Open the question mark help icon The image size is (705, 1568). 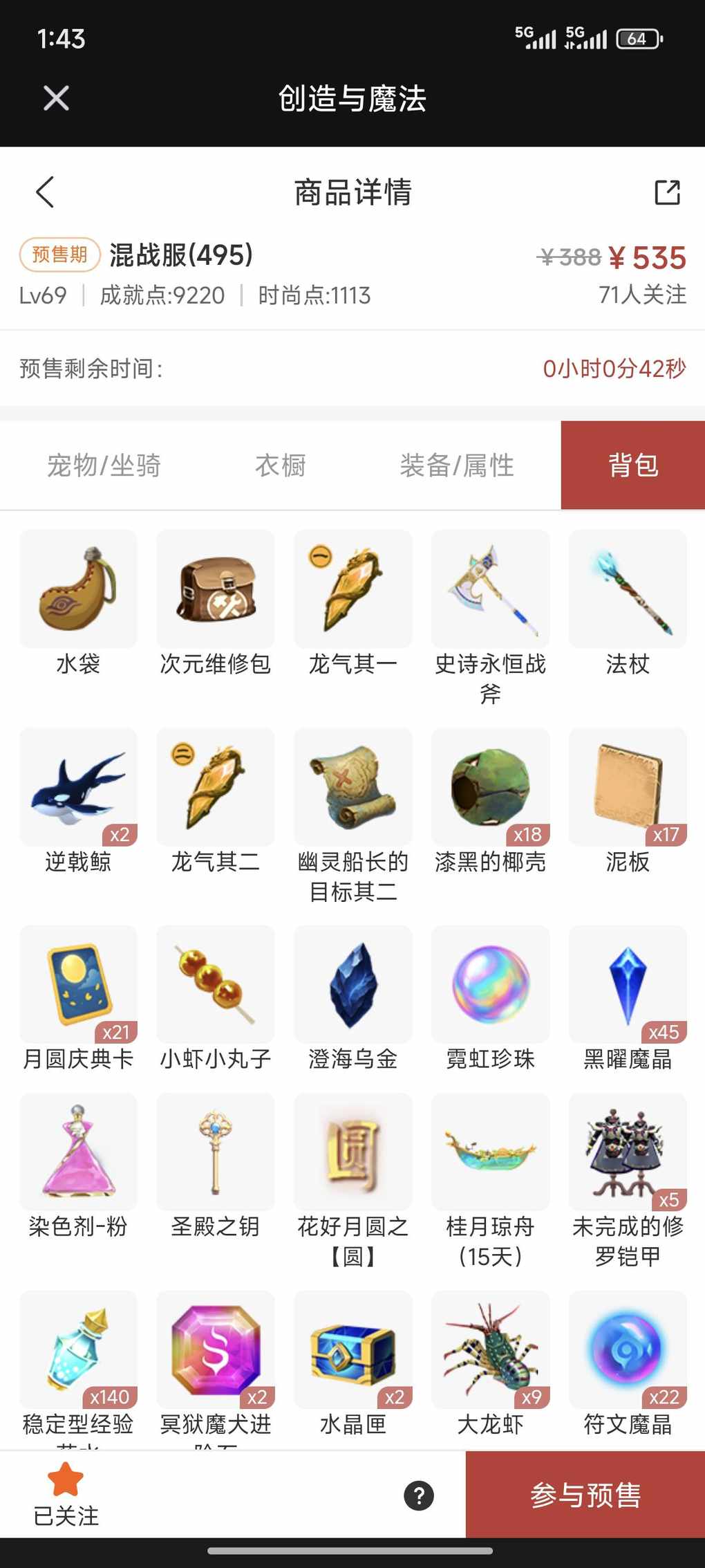(419, 1495)
